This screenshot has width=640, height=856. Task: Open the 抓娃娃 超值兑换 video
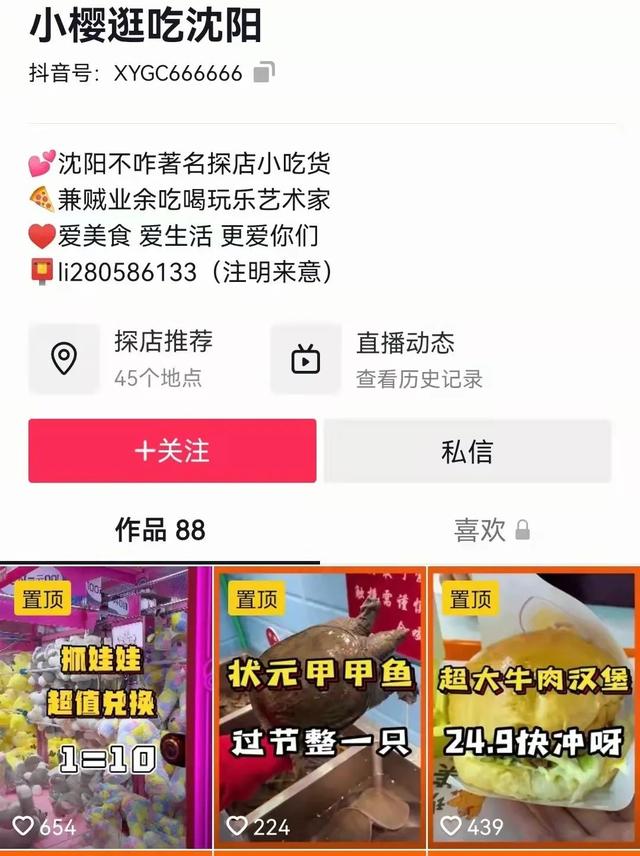pos(106,710)
